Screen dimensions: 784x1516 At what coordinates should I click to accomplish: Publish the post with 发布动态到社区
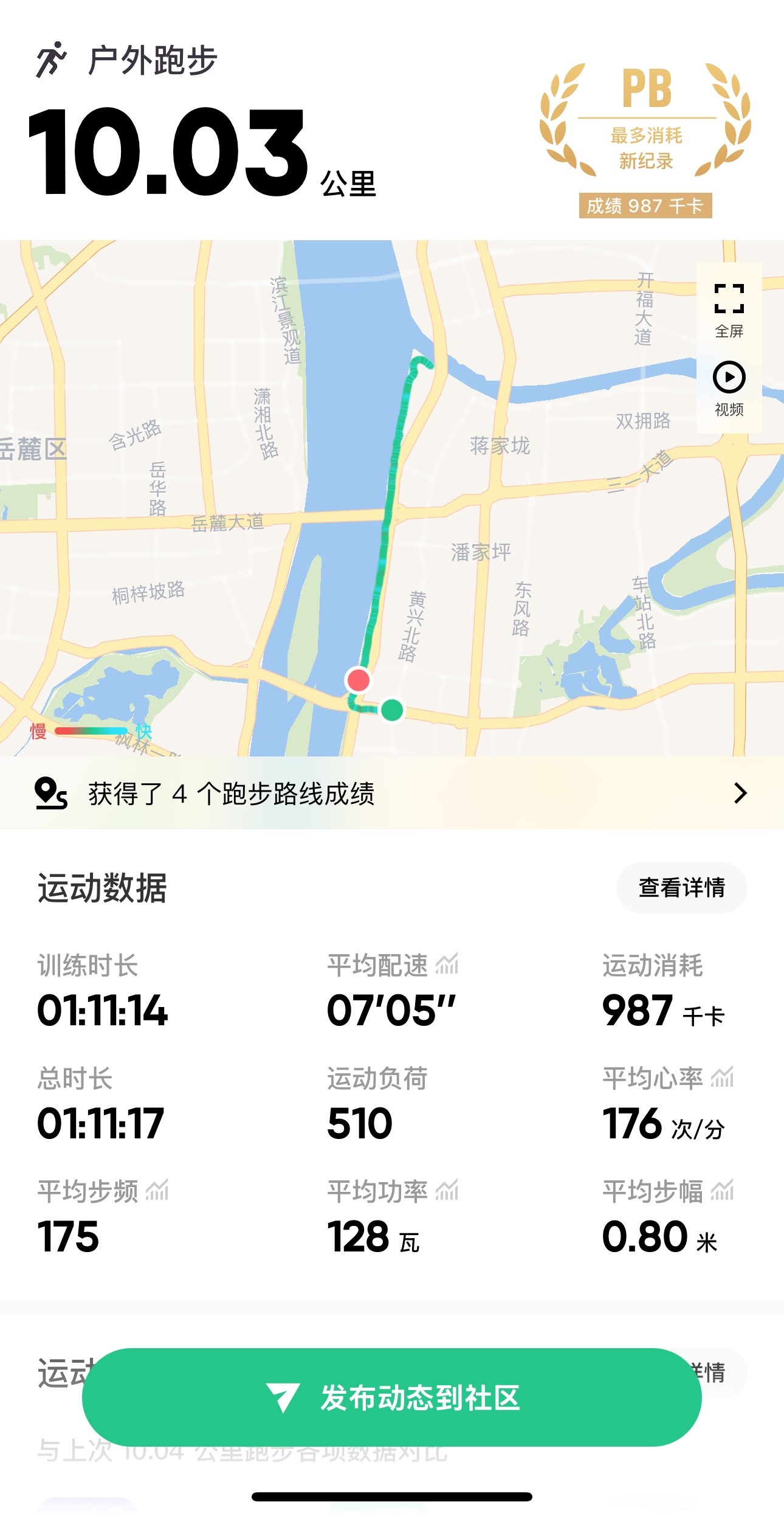392,1397
